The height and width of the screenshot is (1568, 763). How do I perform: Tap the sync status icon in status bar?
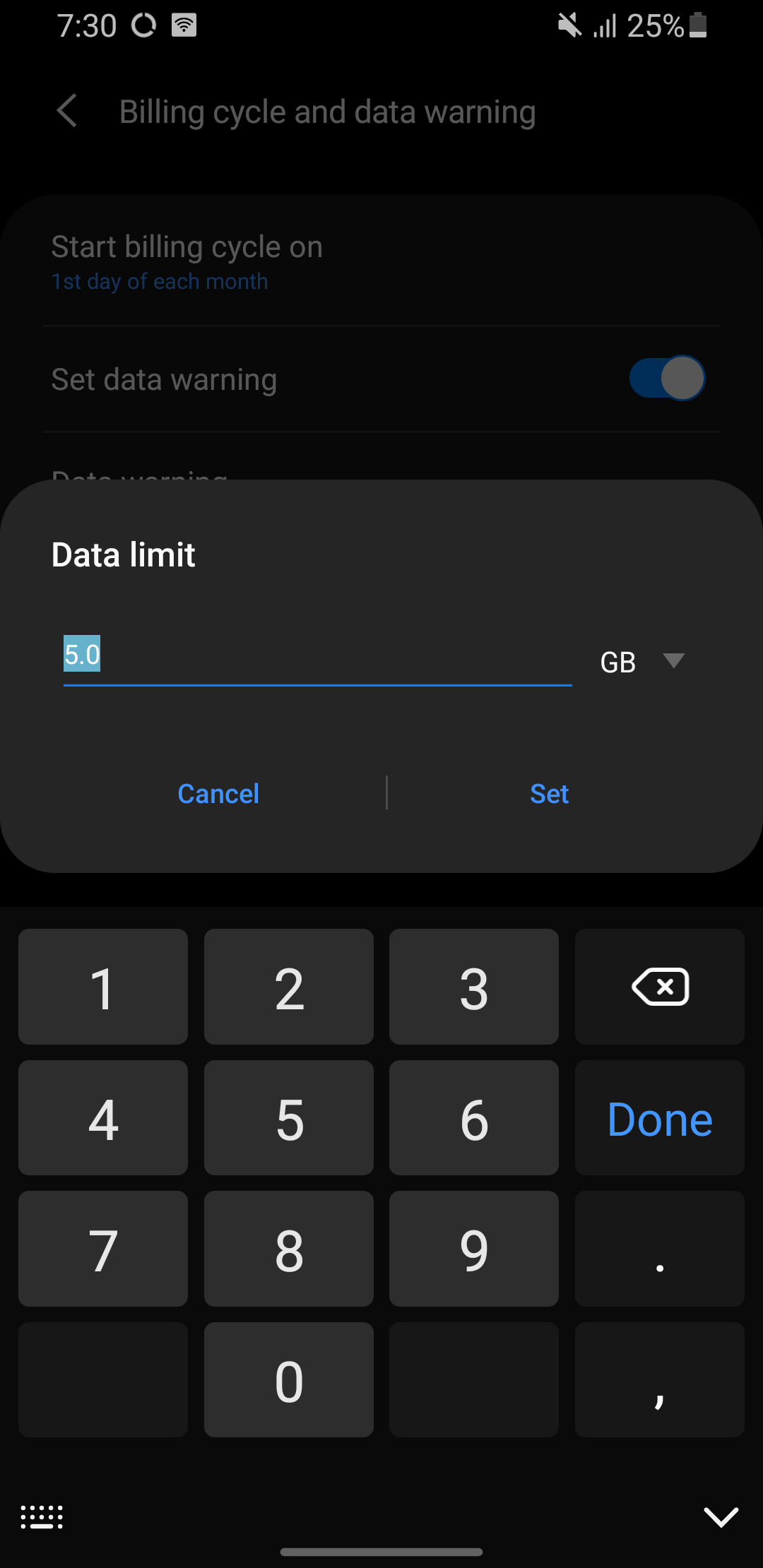(x=144, y=25)
